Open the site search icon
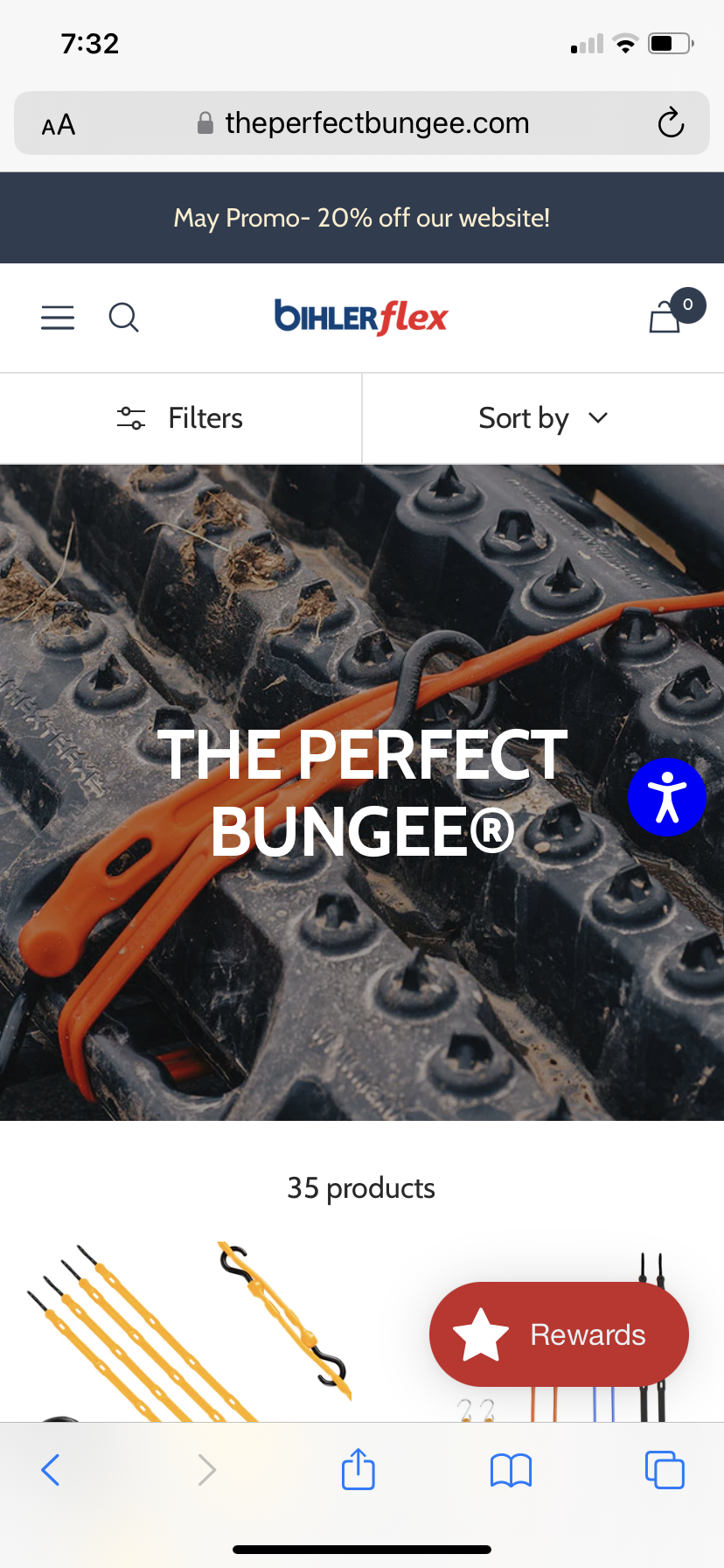Image resolution: width=724 pixels, height=1568 pixels. 123,318
